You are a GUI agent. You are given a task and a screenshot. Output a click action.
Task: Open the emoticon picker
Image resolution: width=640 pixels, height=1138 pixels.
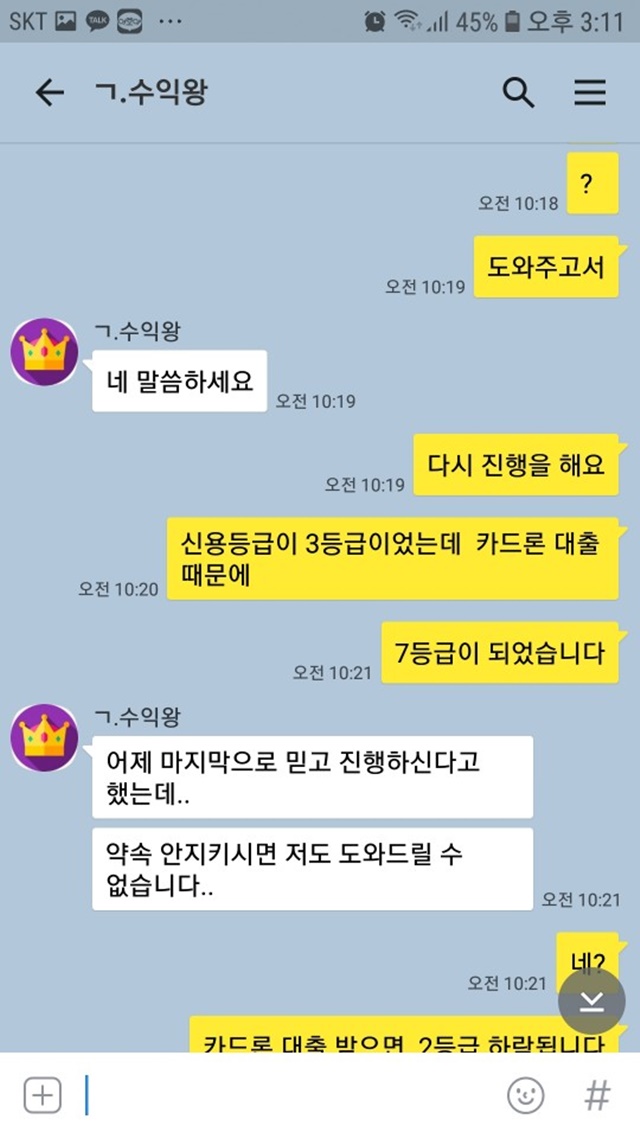point(525,1095)
